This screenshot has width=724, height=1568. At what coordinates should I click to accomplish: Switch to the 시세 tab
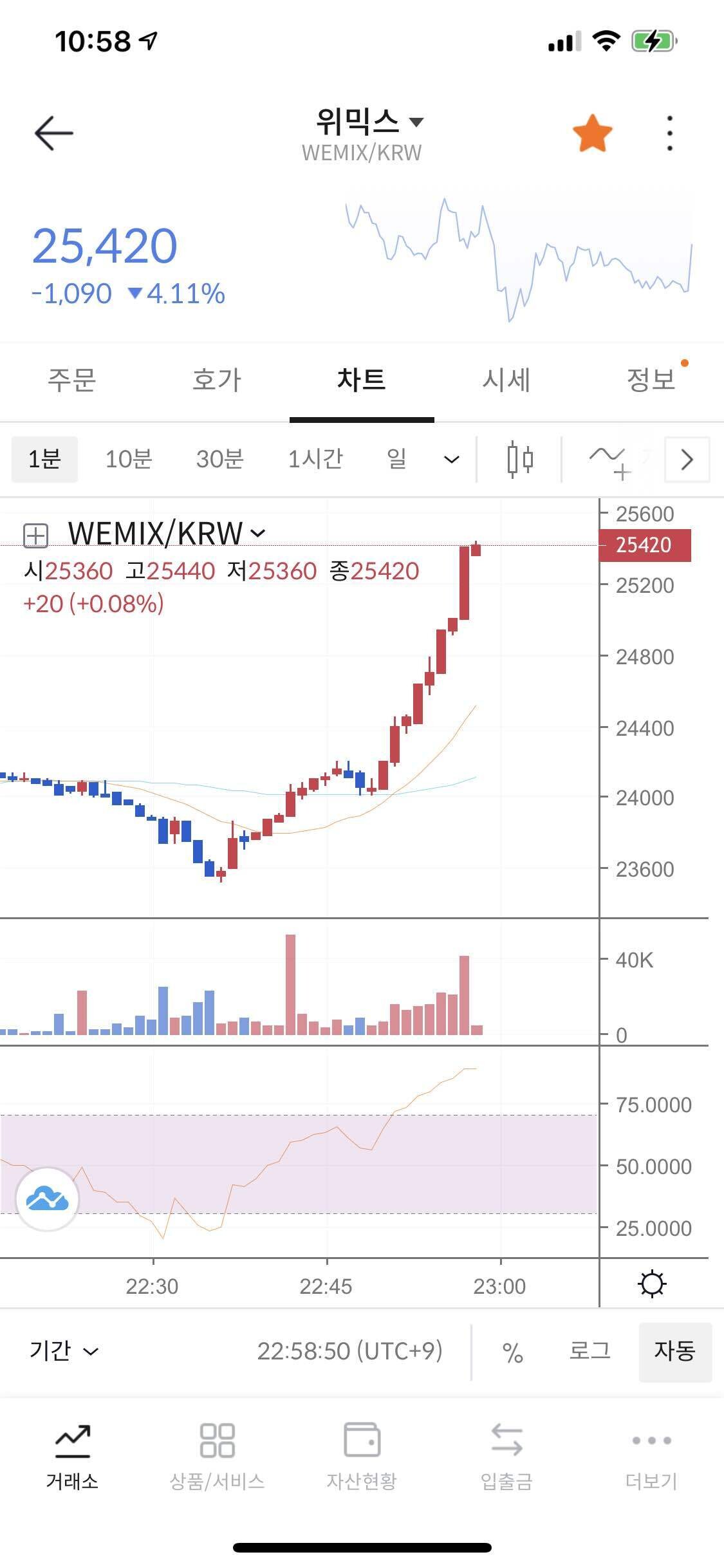[x=506, y=380]
